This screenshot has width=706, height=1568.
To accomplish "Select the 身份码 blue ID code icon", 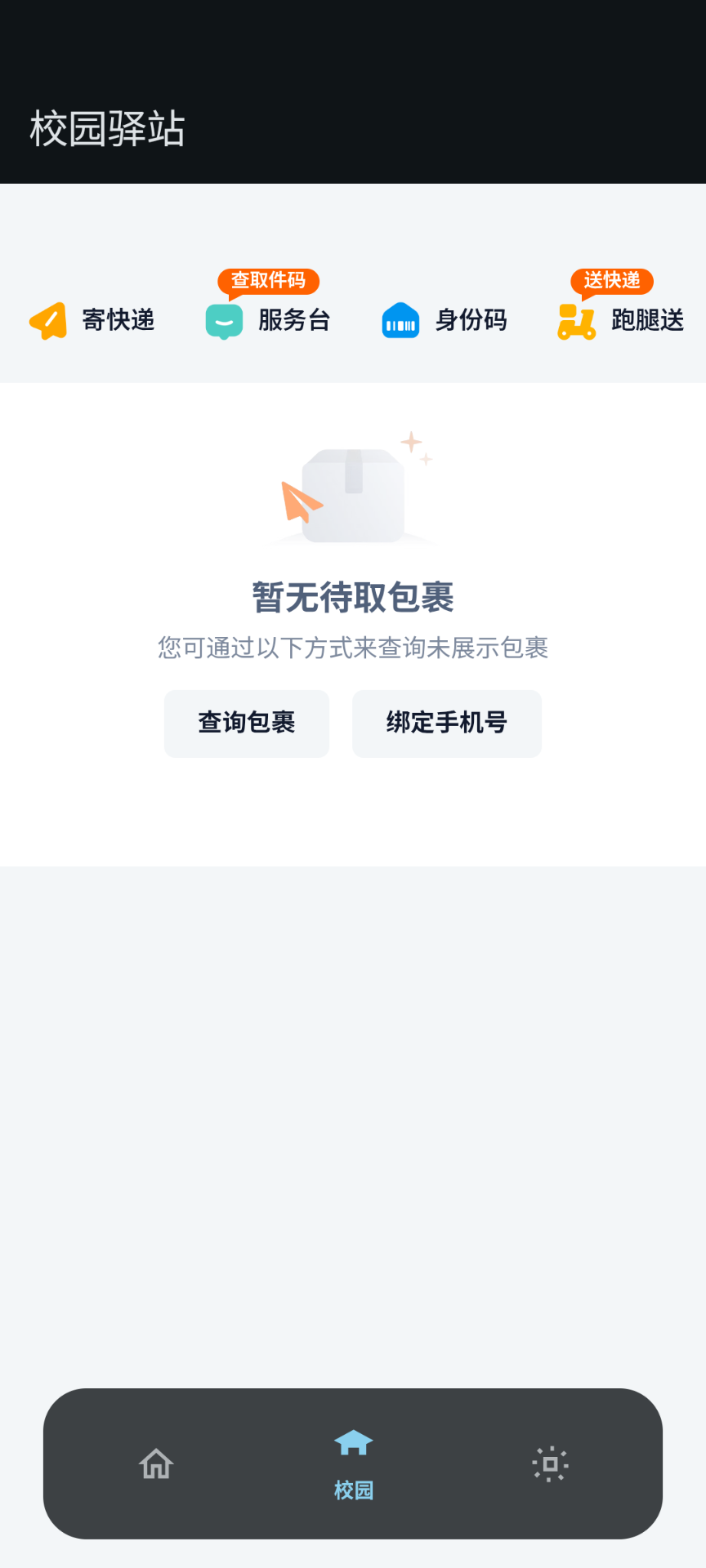I will pyautogui.click(x=400, y=321).
